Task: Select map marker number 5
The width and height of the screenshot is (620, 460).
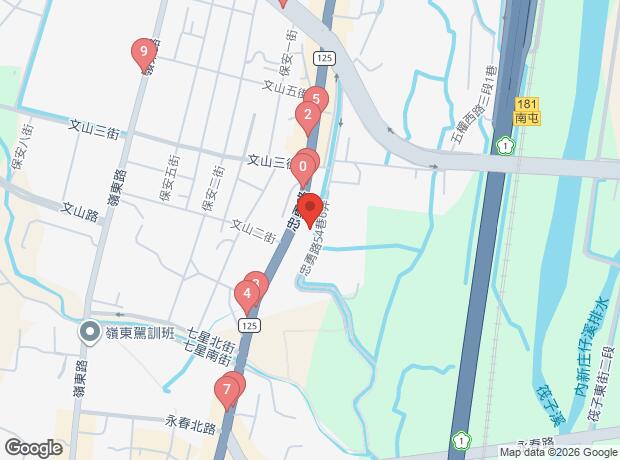Action: 316,99
